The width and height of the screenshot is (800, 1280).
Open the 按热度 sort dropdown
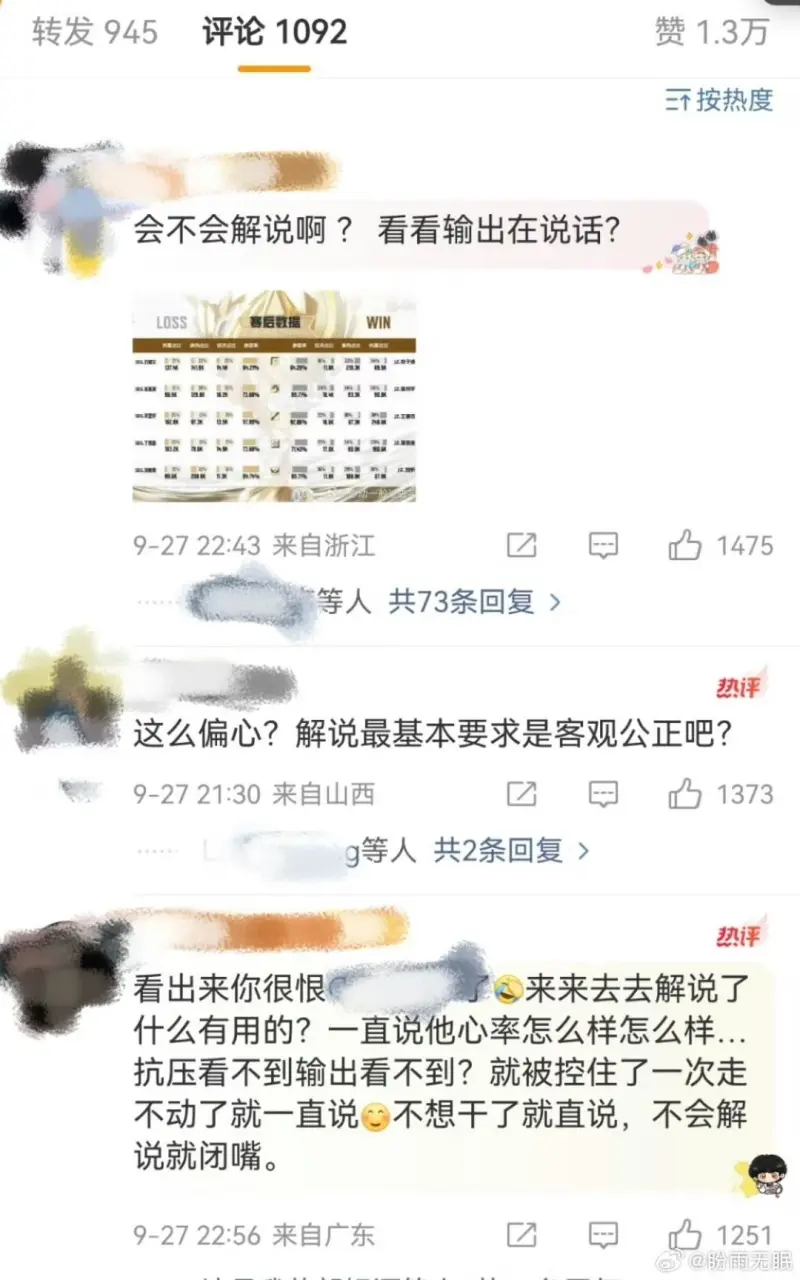[x=719, y=99]
